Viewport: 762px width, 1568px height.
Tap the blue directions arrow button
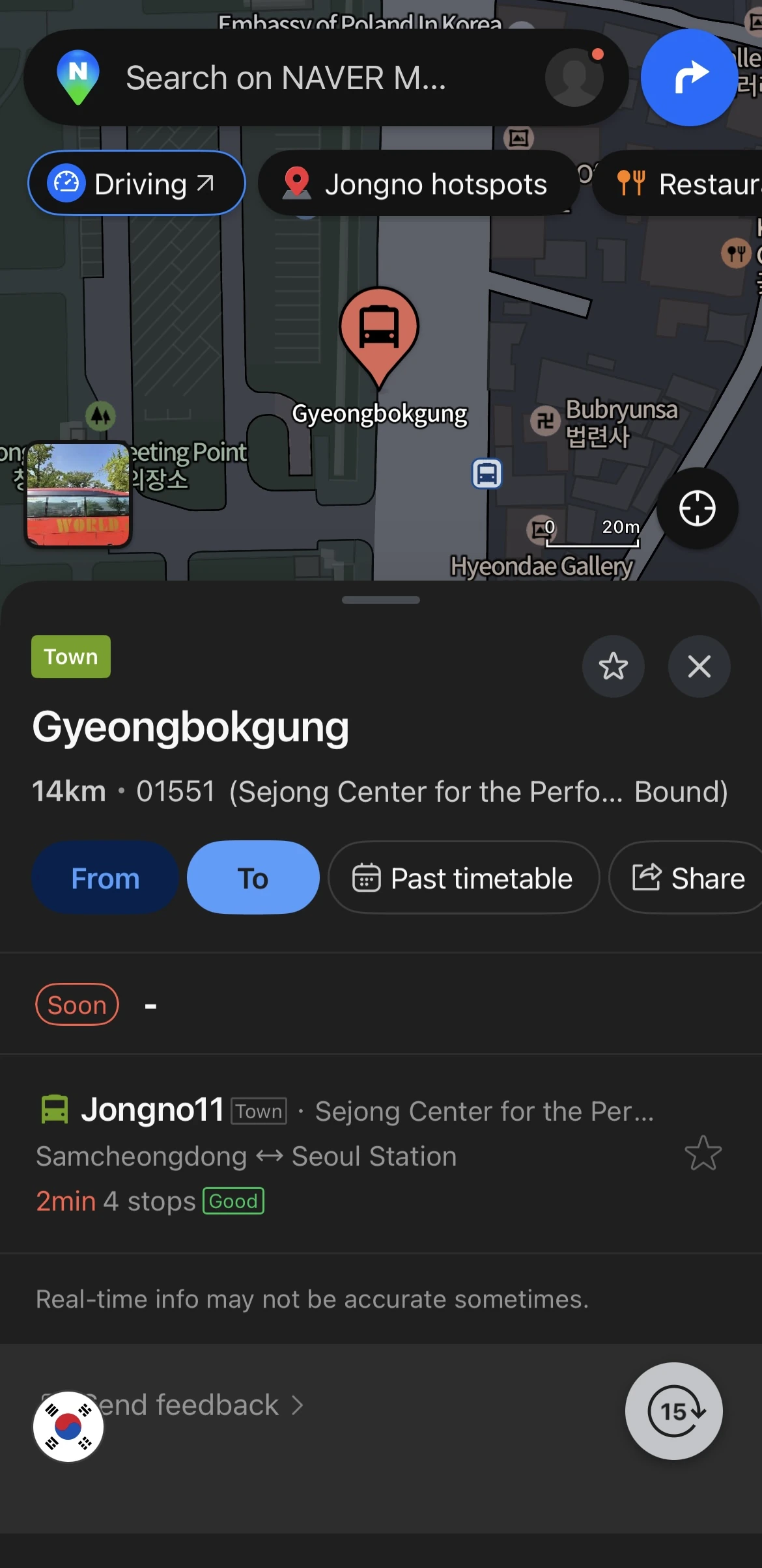[x=688, y=77]
